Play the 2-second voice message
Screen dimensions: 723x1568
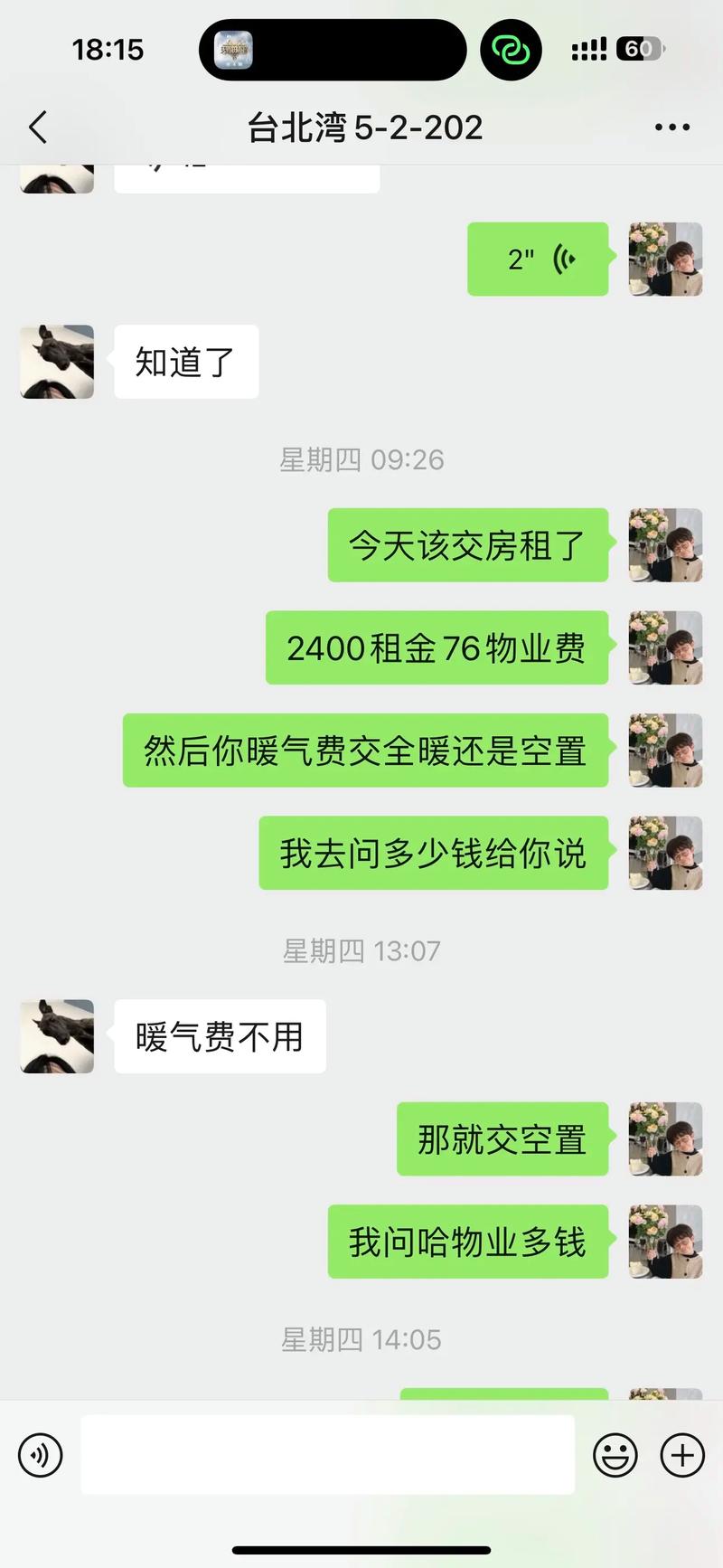[x=538, y=260]
